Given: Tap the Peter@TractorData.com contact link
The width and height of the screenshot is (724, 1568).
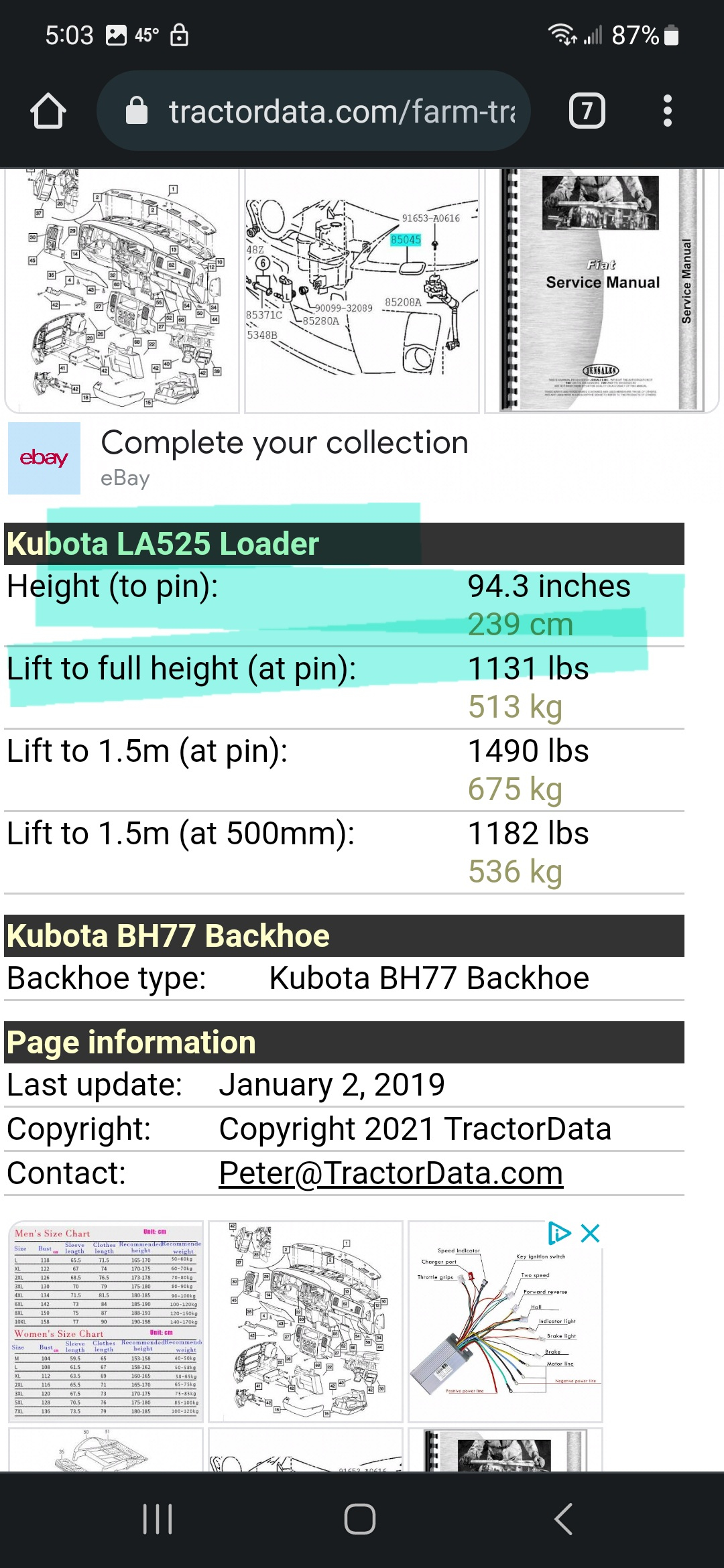Looking at the screenshot, I should [391, 1173].
